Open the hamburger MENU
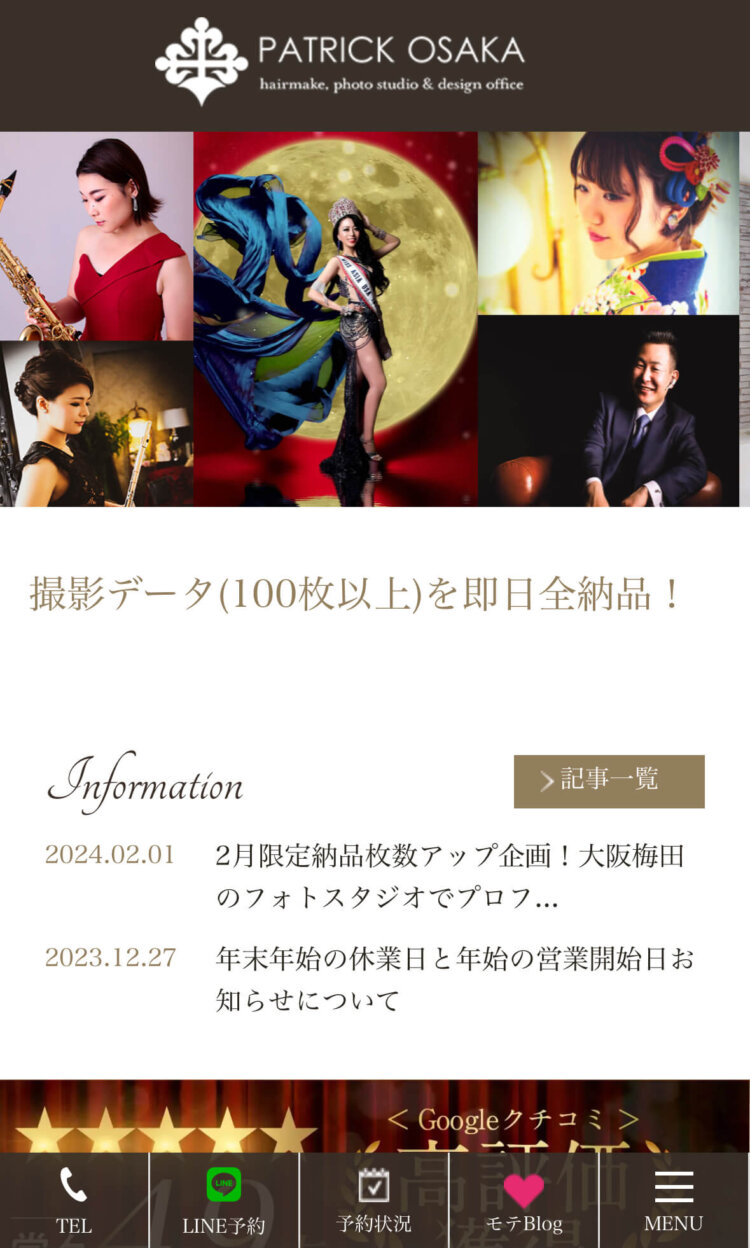This screenshot has width=750, height=1248. [674, 1200]
